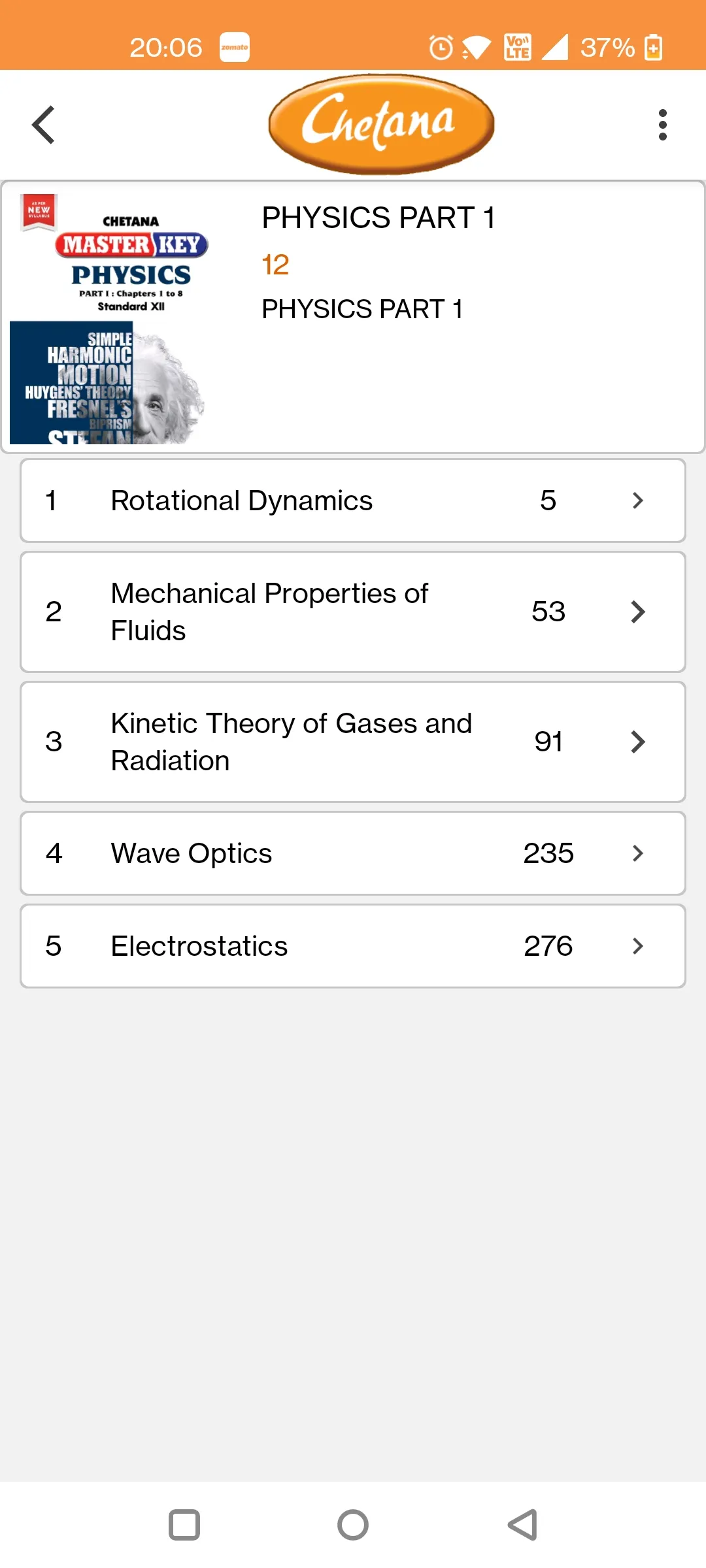Expand the Wave Optics chapter

click(x=353, y=853)
